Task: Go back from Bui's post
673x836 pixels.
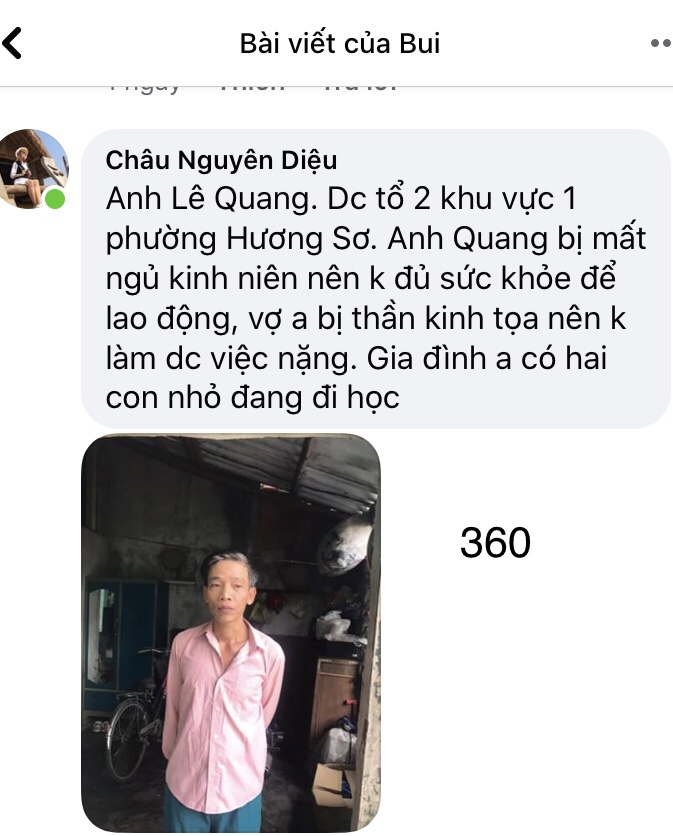Action: (14, 44)
